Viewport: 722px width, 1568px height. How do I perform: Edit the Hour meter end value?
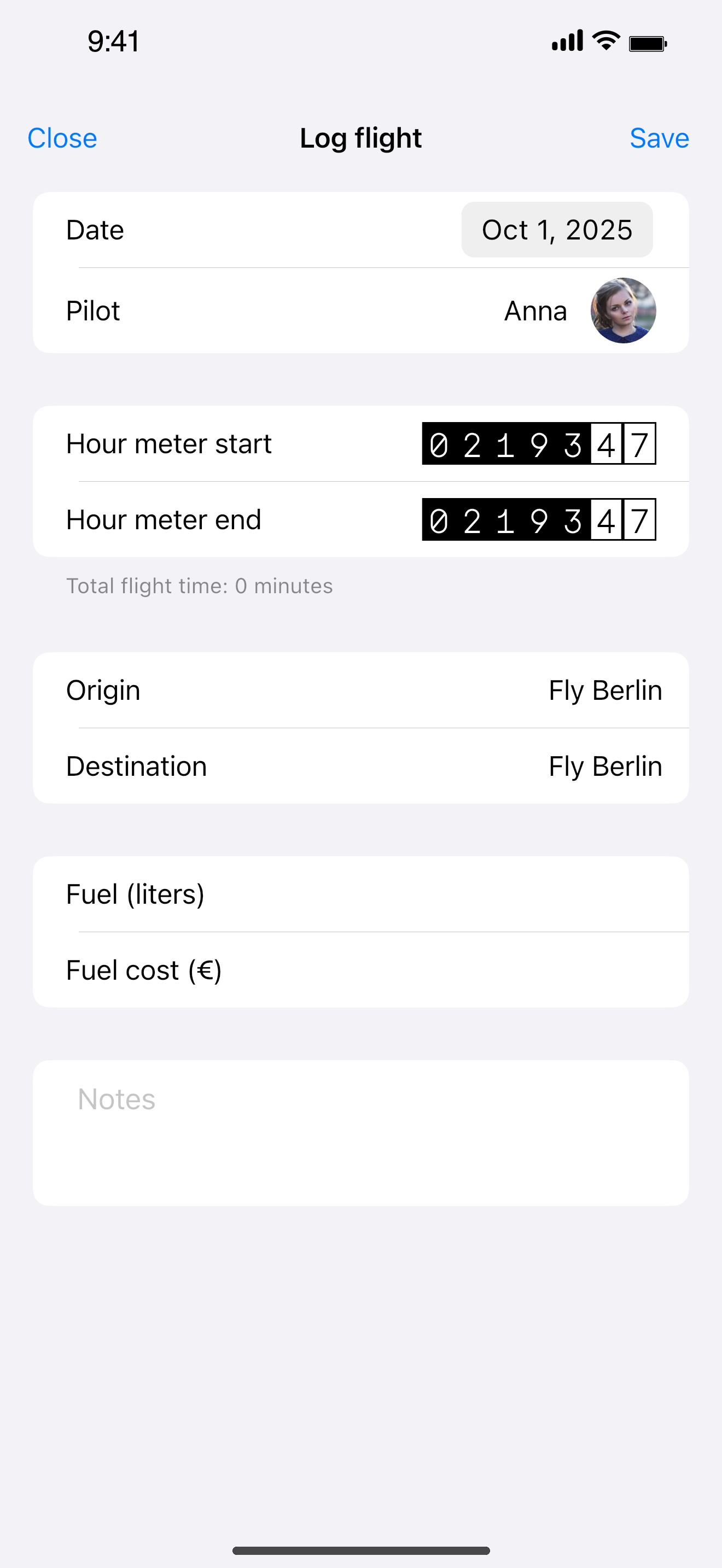(538, 520)
